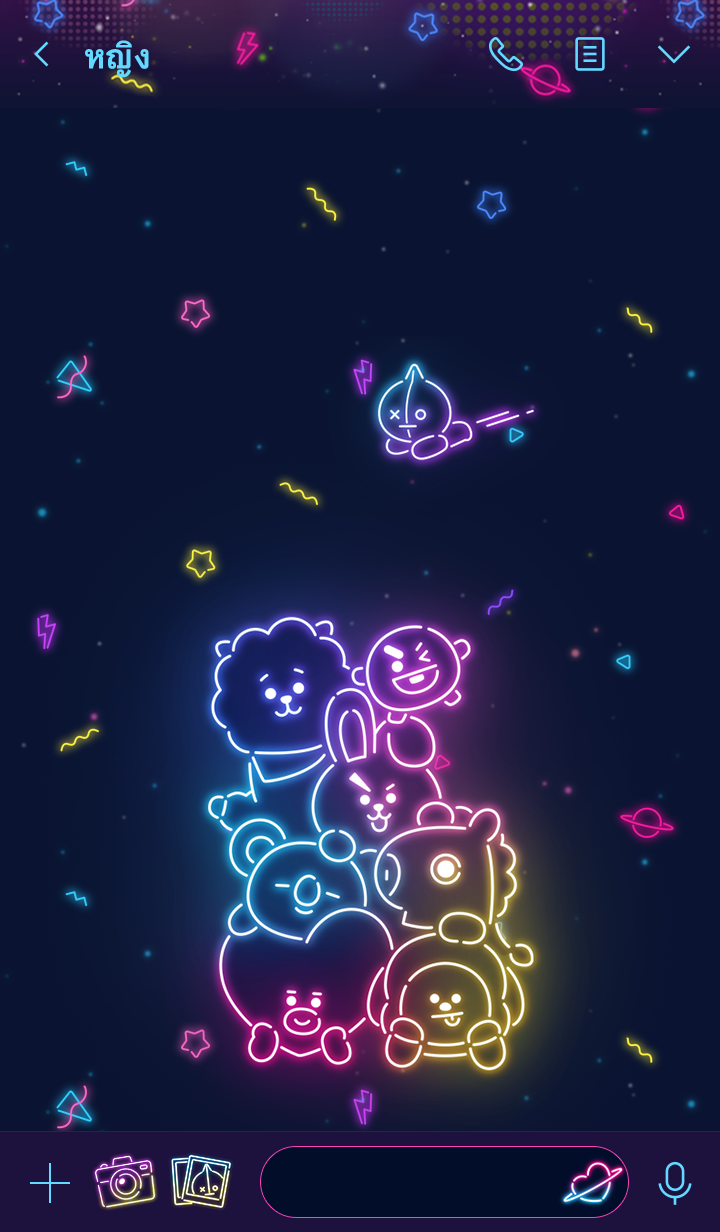
Task: Open the sticker and emoji panel
Action: point(592,1182)
